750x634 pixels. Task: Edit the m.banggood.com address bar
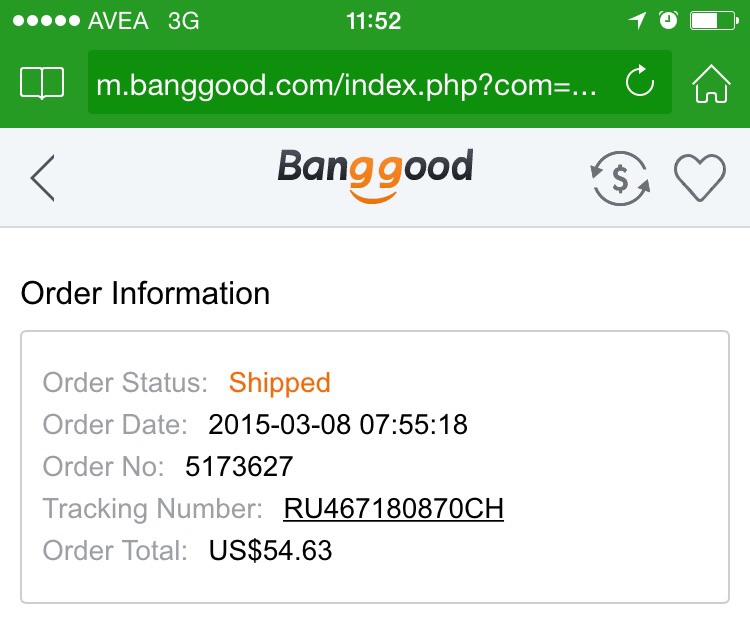346,84
